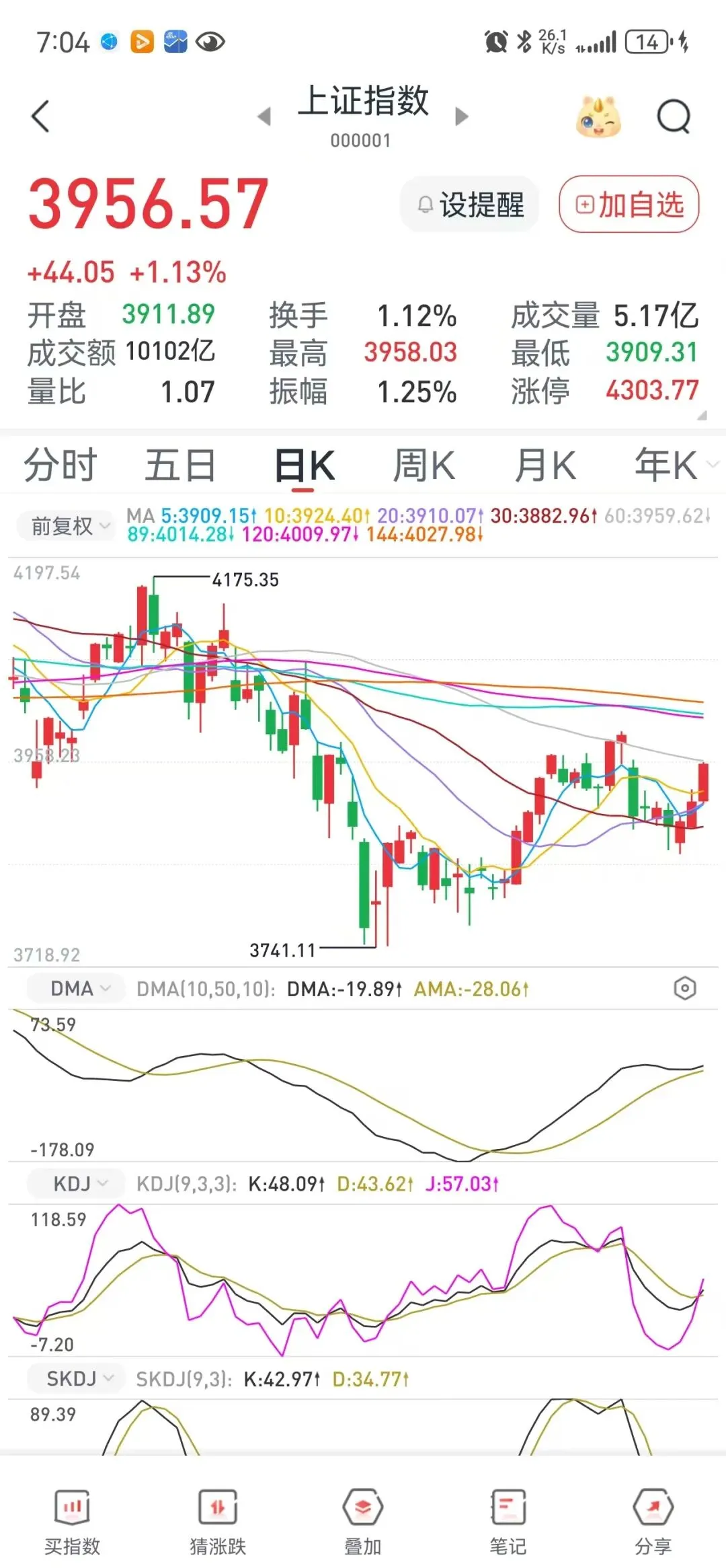Add index to watchlist via 加自选

(x=629, y=204)
